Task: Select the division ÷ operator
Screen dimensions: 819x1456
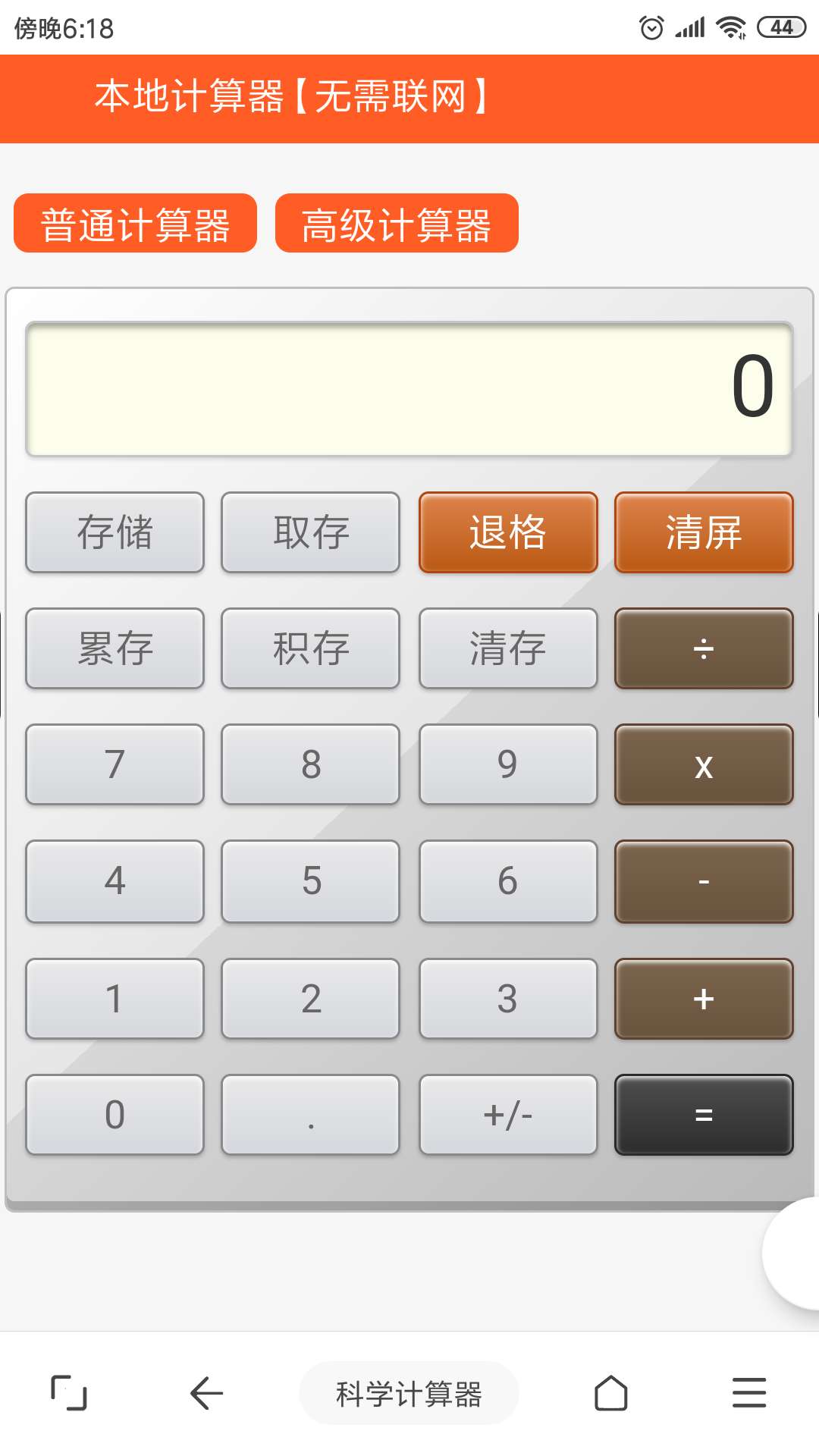Action: [x=703, y=648]
